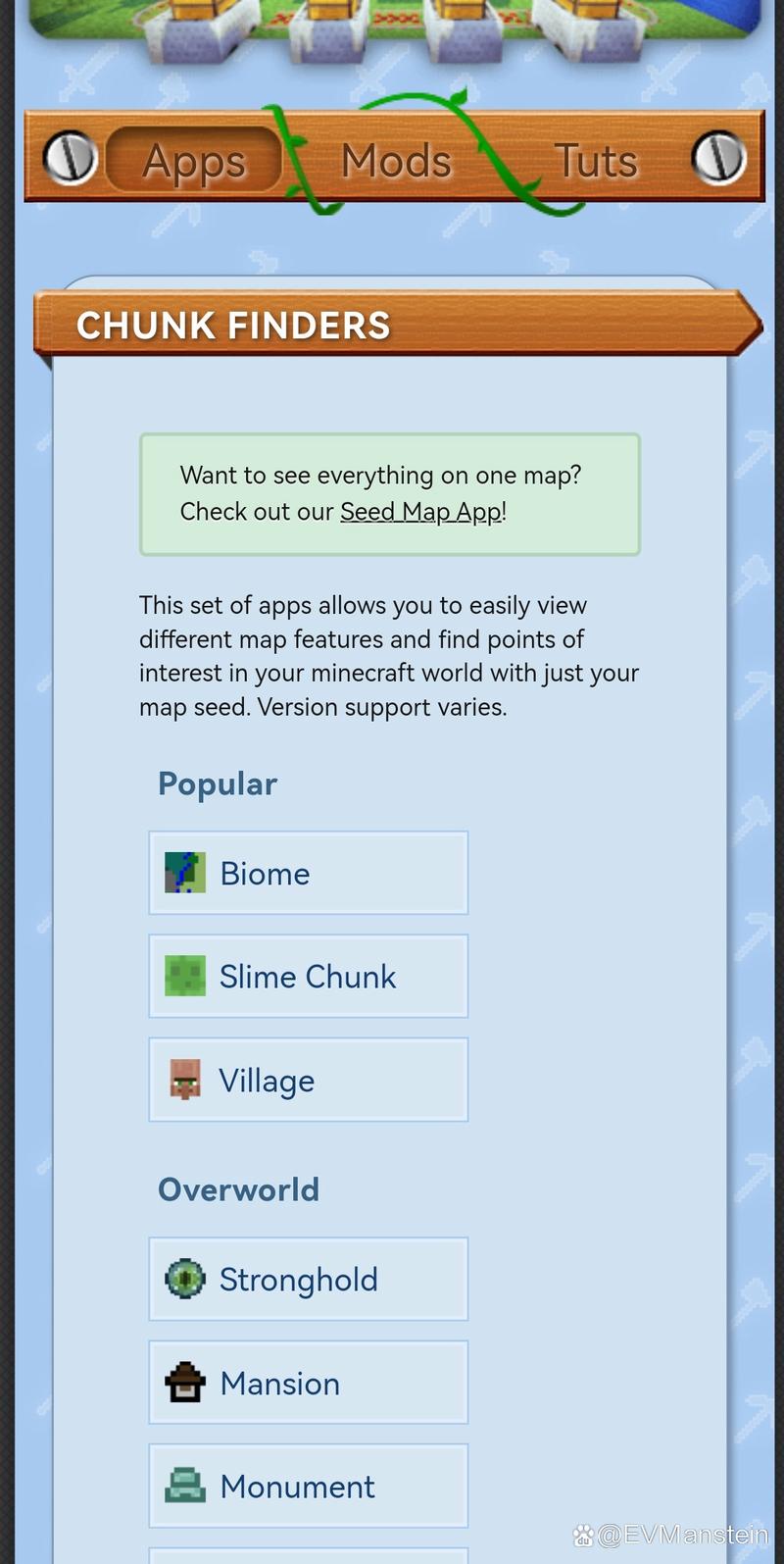Choose the Mansion finder
Screen dimensions: 784x1564
pyautogui.click(x=309, y=1383)
